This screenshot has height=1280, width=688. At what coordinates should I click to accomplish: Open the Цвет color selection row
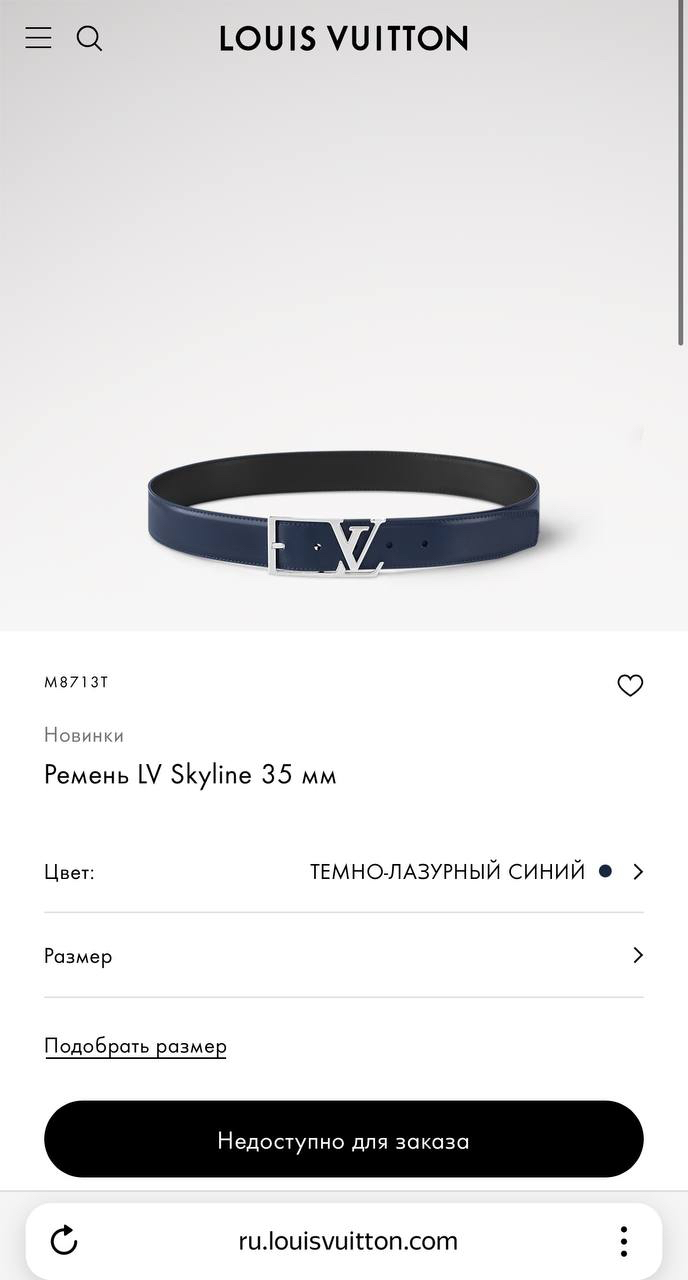(344, 871)
